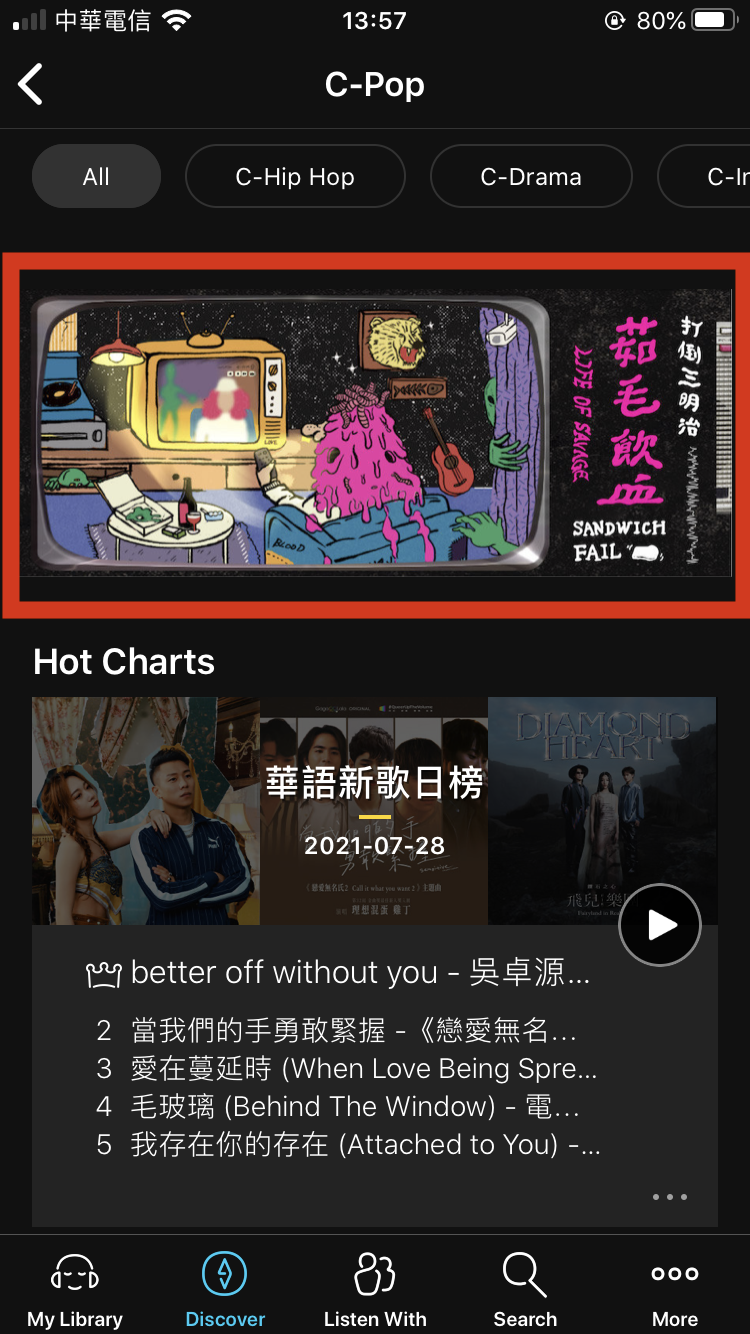This screenshot has width=750, height=1334.
Task: Select the All filter chip
Action: coord(96,177)
